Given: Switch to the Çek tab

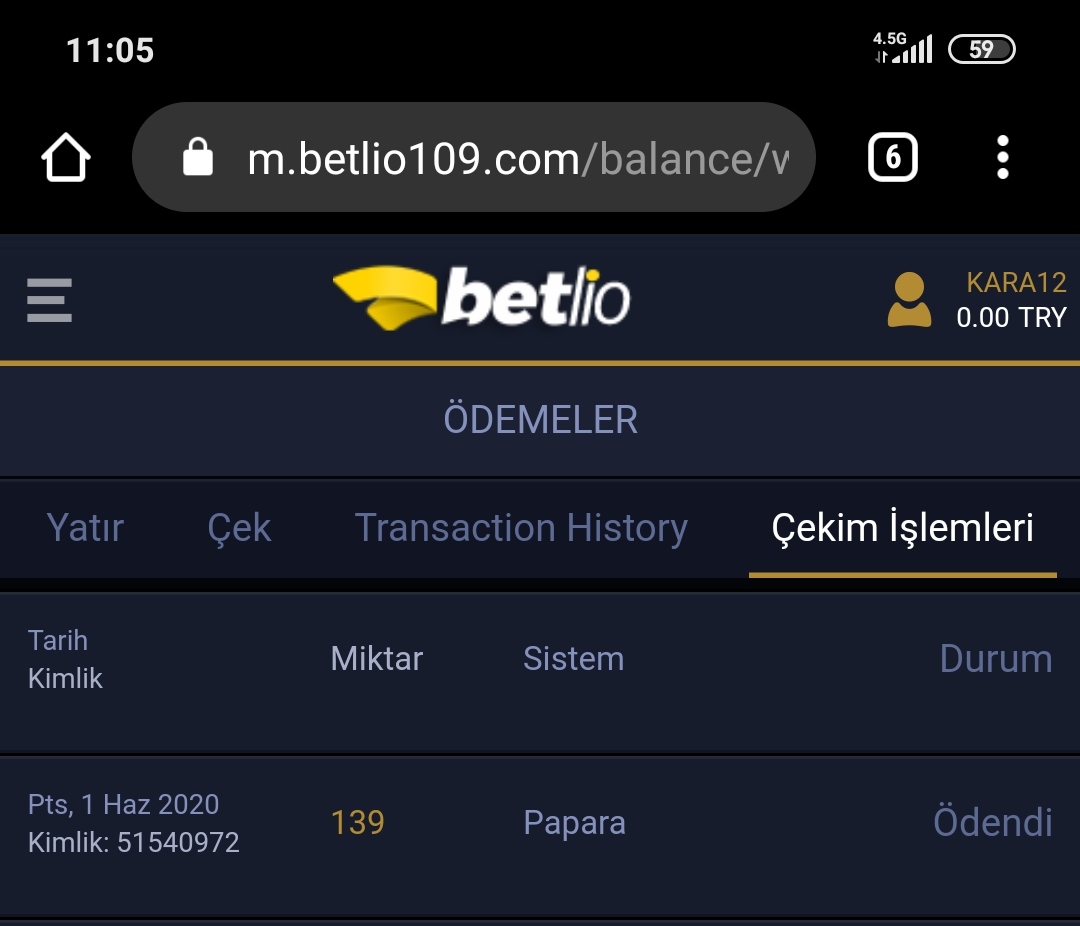Looking at the screenshot, I should [239, 528].
